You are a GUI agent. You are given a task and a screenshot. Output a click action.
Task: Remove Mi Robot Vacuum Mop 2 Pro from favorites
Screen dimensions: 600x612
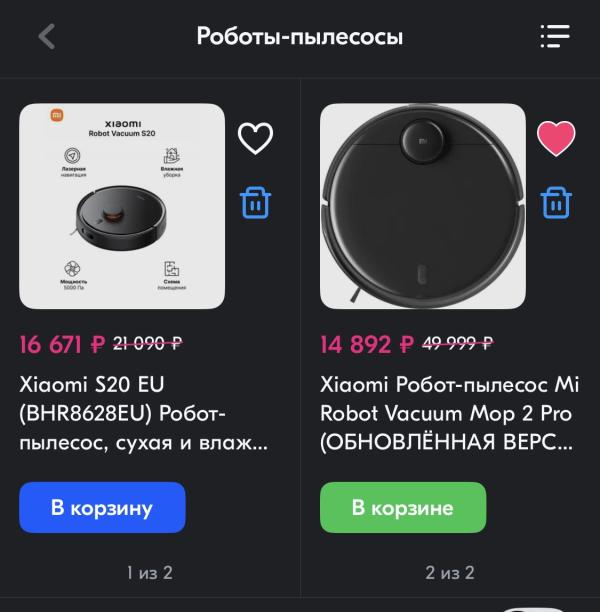click(556, 139)
